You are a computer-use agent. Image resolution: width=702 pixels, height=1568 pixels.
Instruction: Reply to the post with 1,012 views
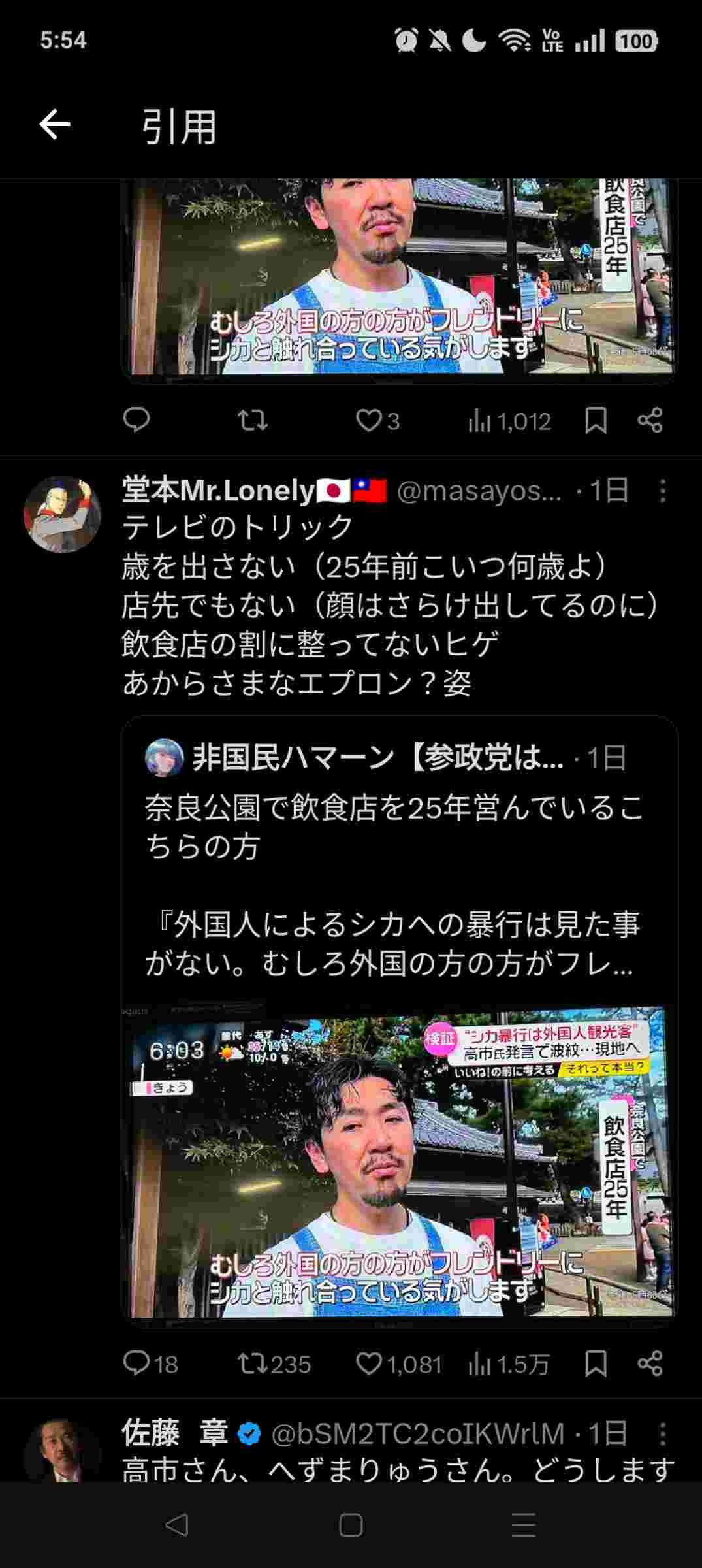tap(136, 420)
